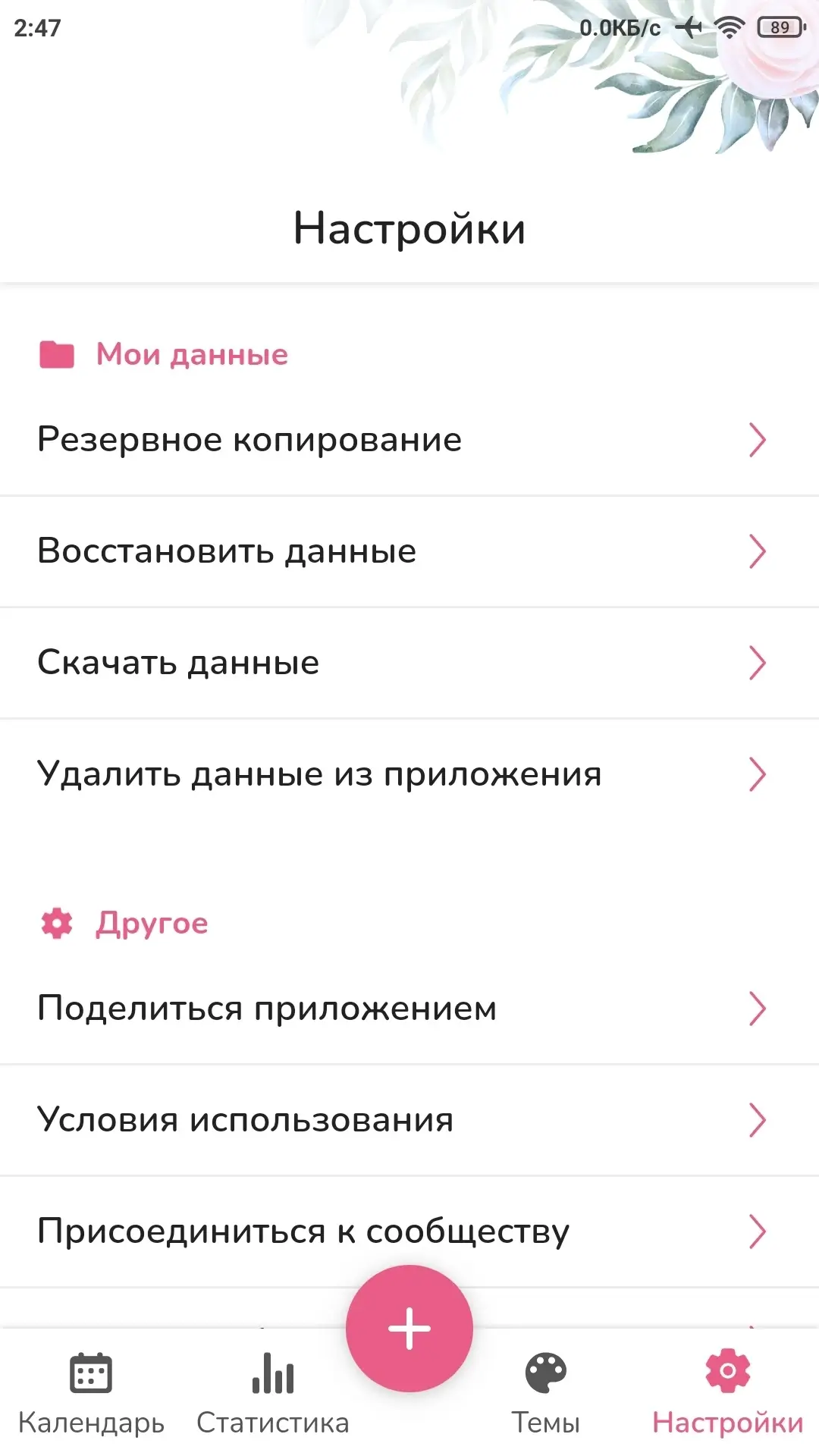The image size is (819, 1456).
Task: Open Присоединиться к сообществу row
Action: click(409, 1232)
